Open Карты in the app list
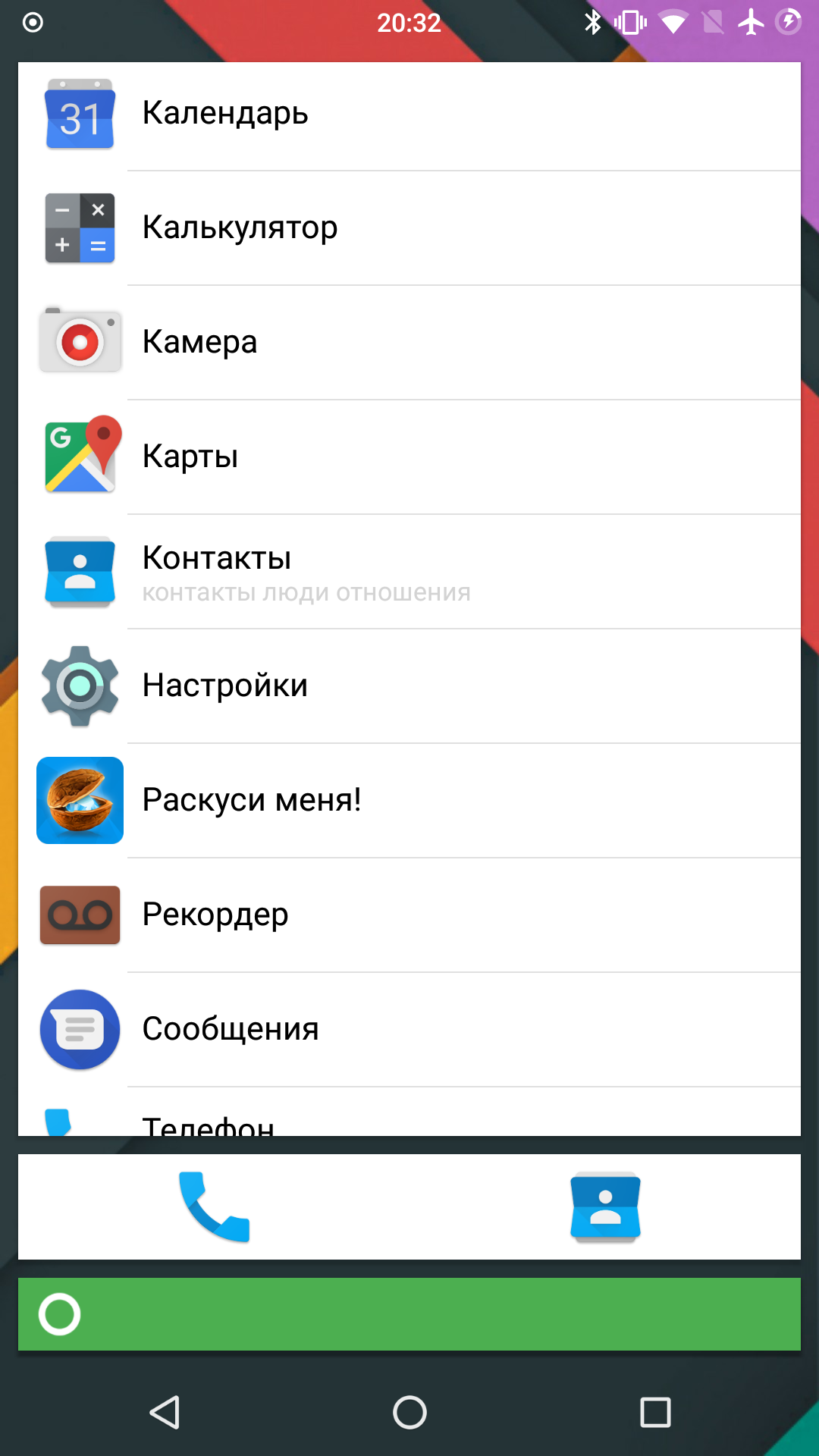This screenshot has height=1456, width=819. click(x=409, y=457)
